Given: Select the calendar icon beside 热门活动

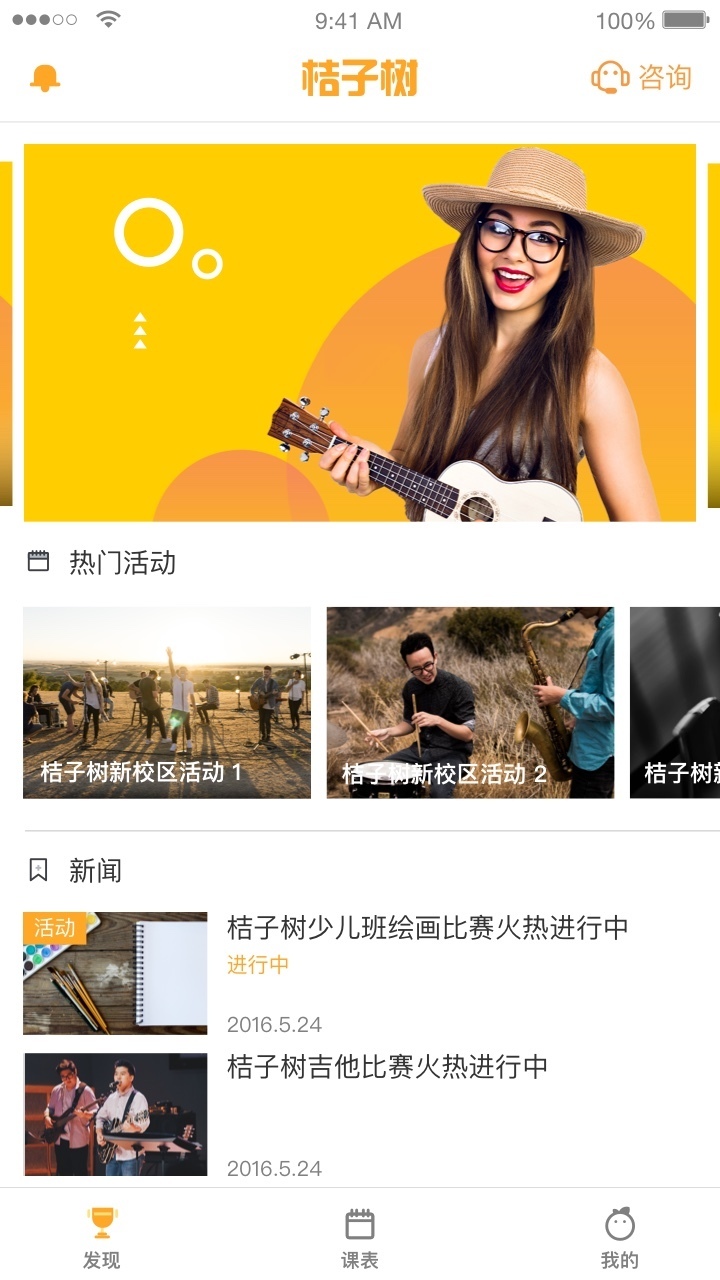Looking at the screenshot, I should coord(38,562).
